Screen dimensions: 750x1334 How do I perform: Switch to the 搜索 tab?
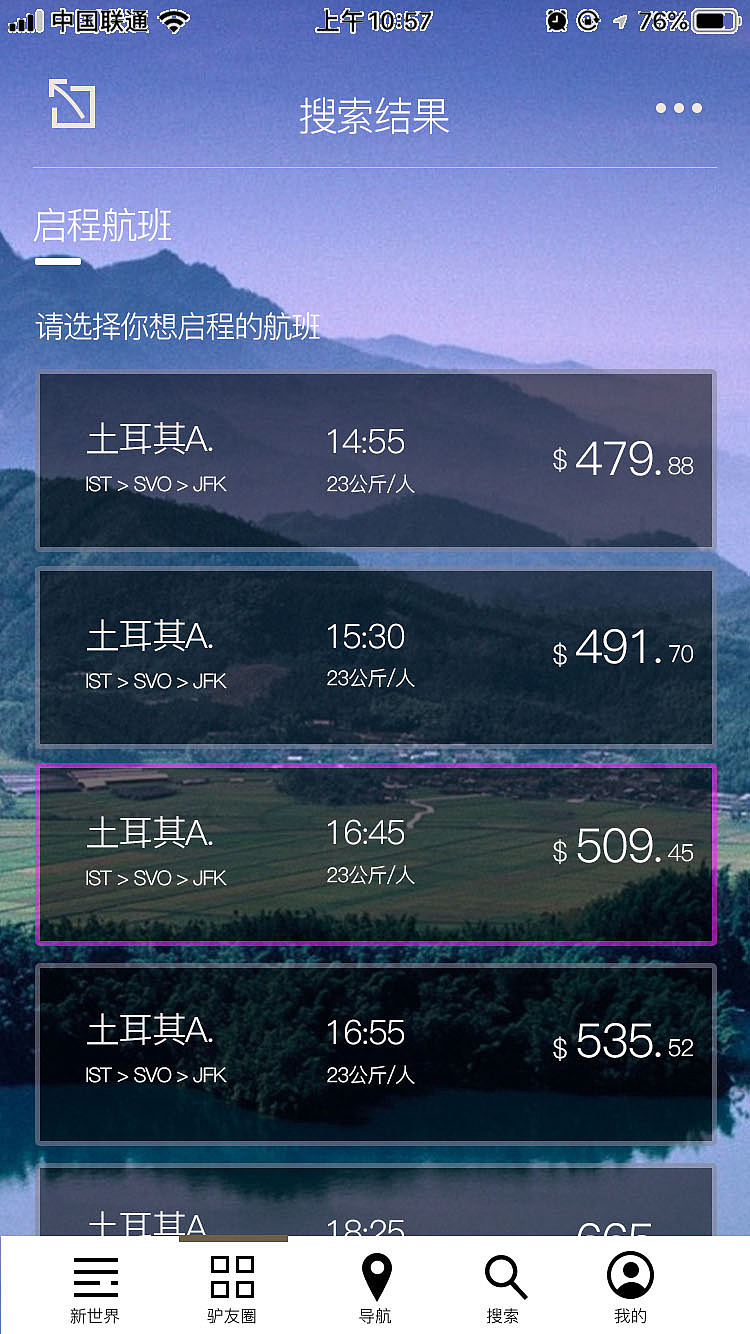pyautogui.click(x=504, y=1289)
